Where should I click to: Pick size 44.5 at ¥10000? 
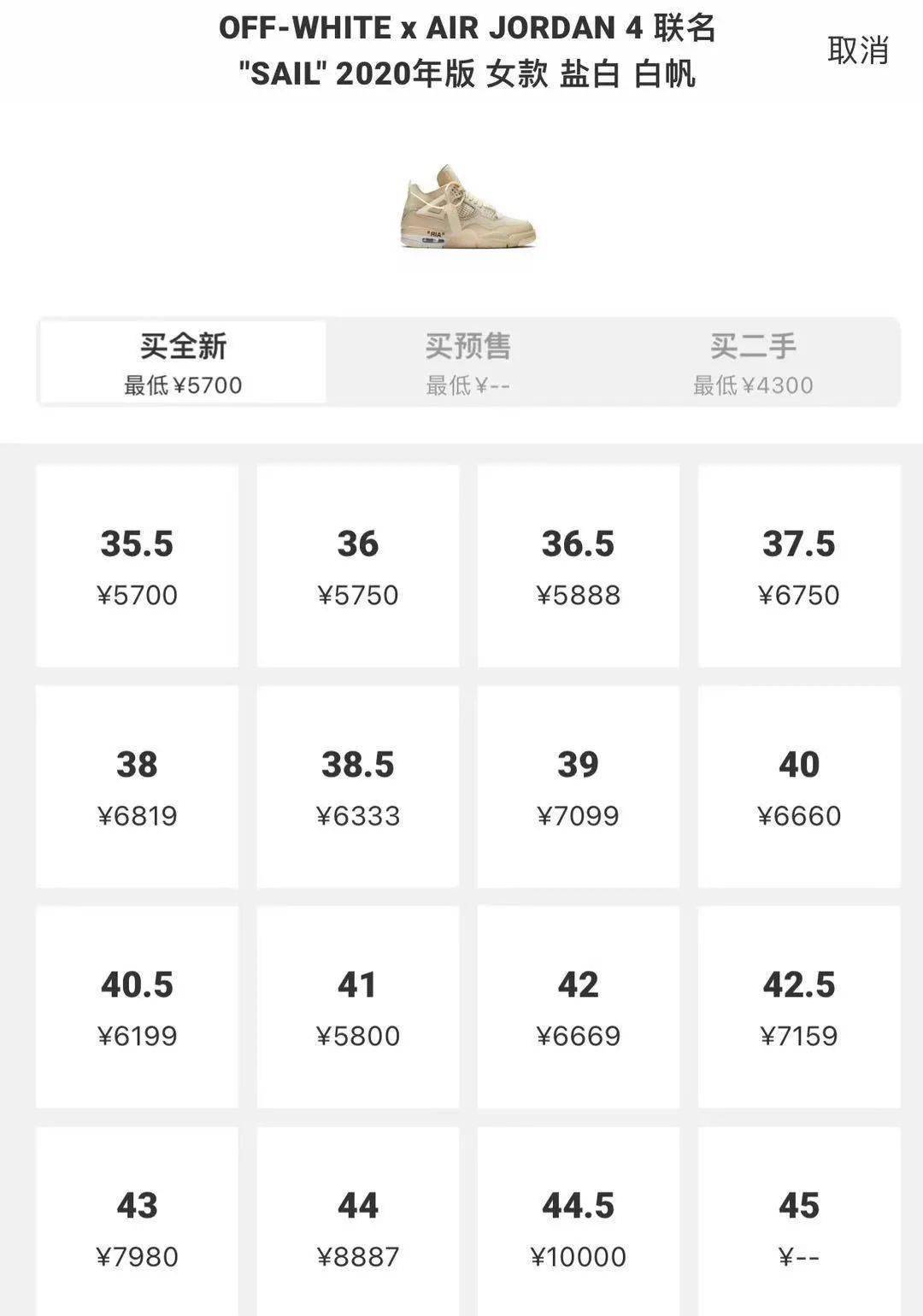pos(578,1226)
